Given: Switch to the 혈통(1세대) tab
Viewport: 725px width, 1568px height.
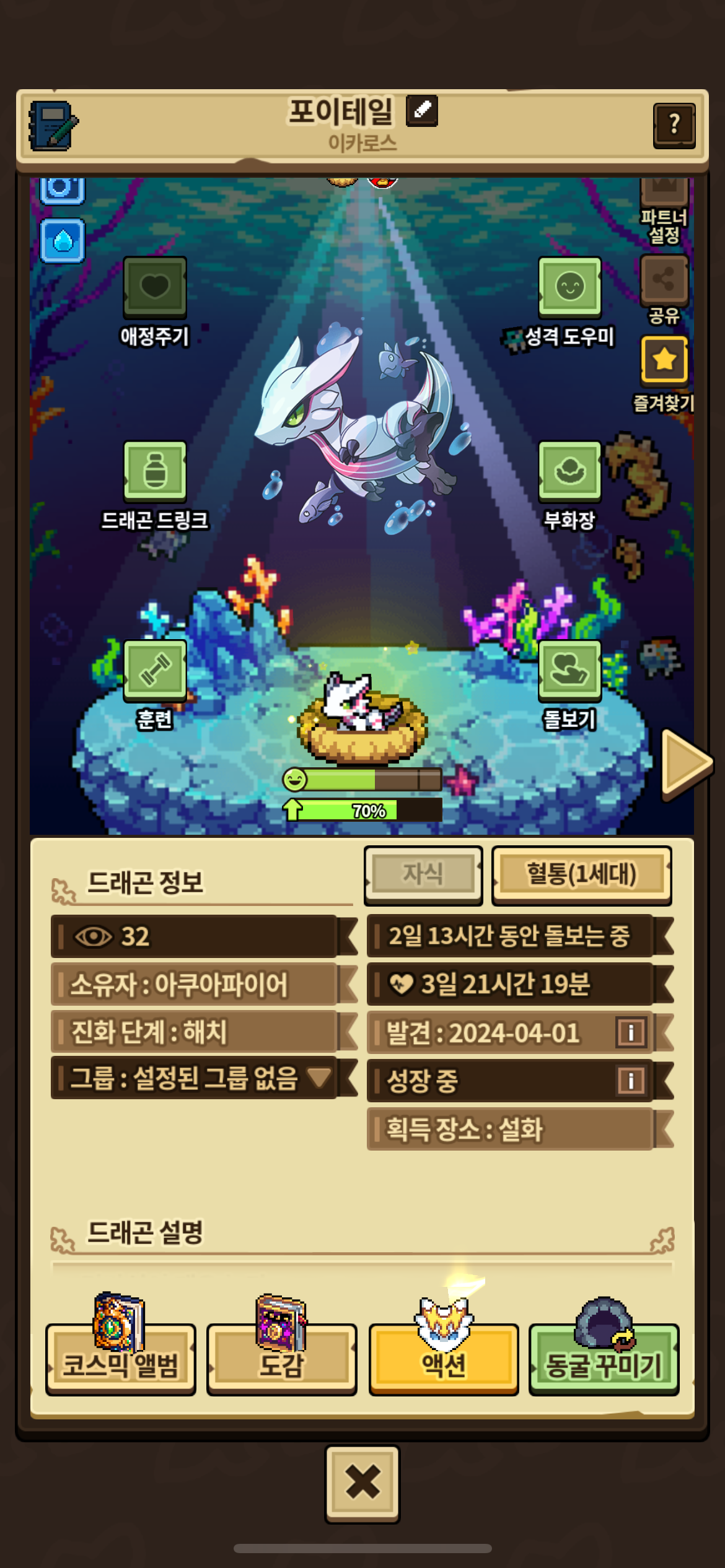Looking at the screenshot, I should (582, 874).
